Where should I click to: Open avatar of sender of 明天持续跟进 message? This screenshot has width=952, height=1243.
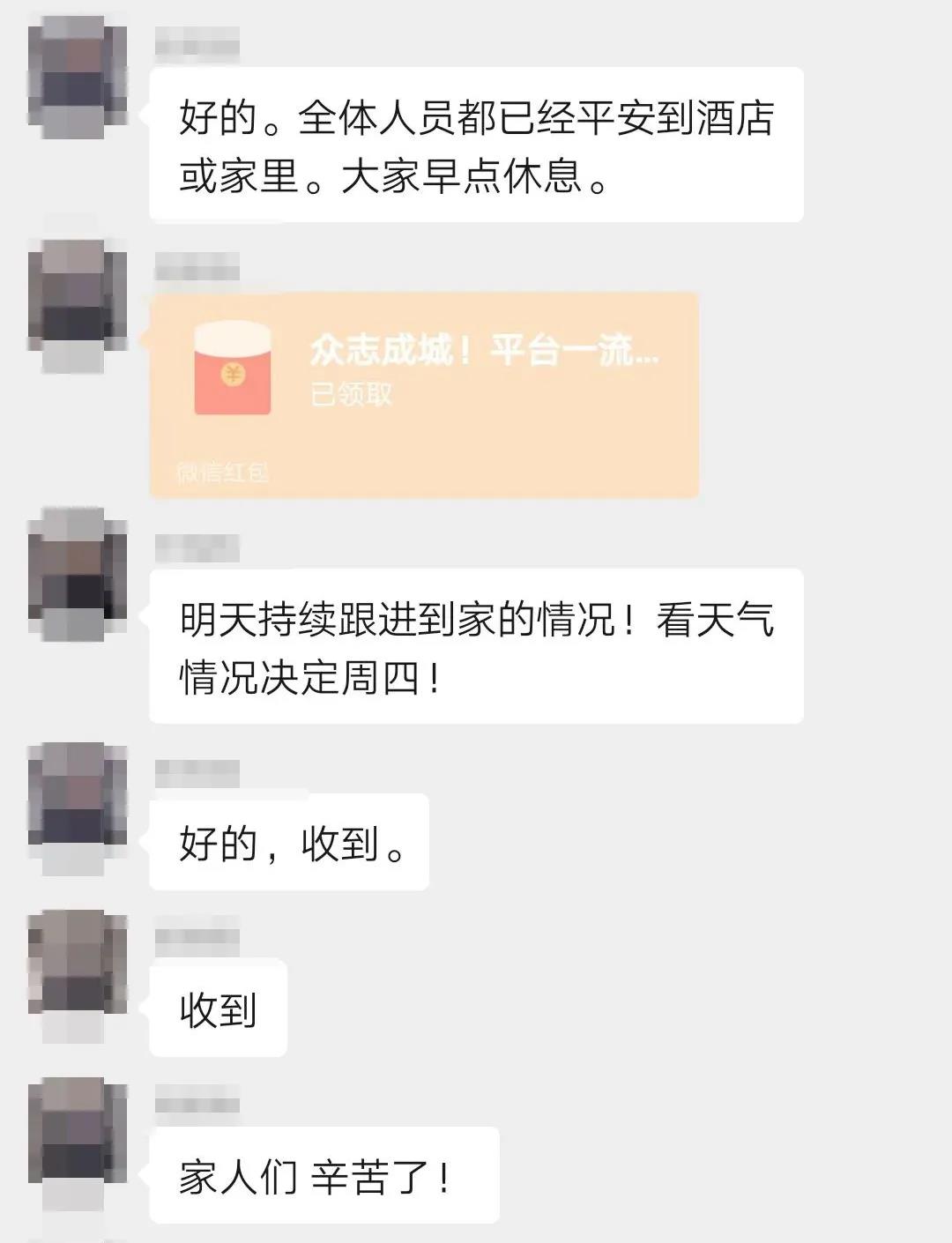(78, 573)
